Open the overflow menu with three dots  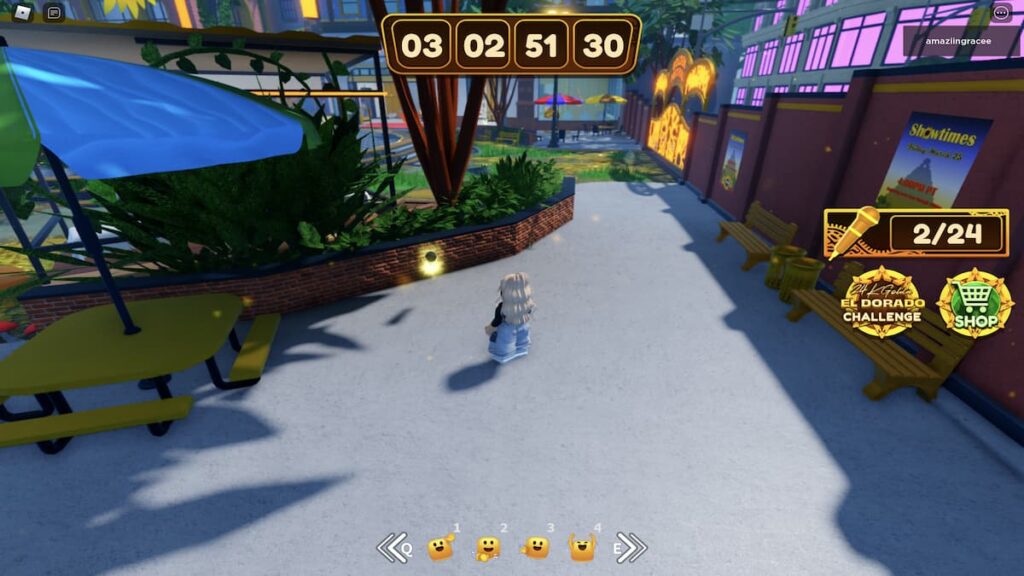(x=1002, y=13)
